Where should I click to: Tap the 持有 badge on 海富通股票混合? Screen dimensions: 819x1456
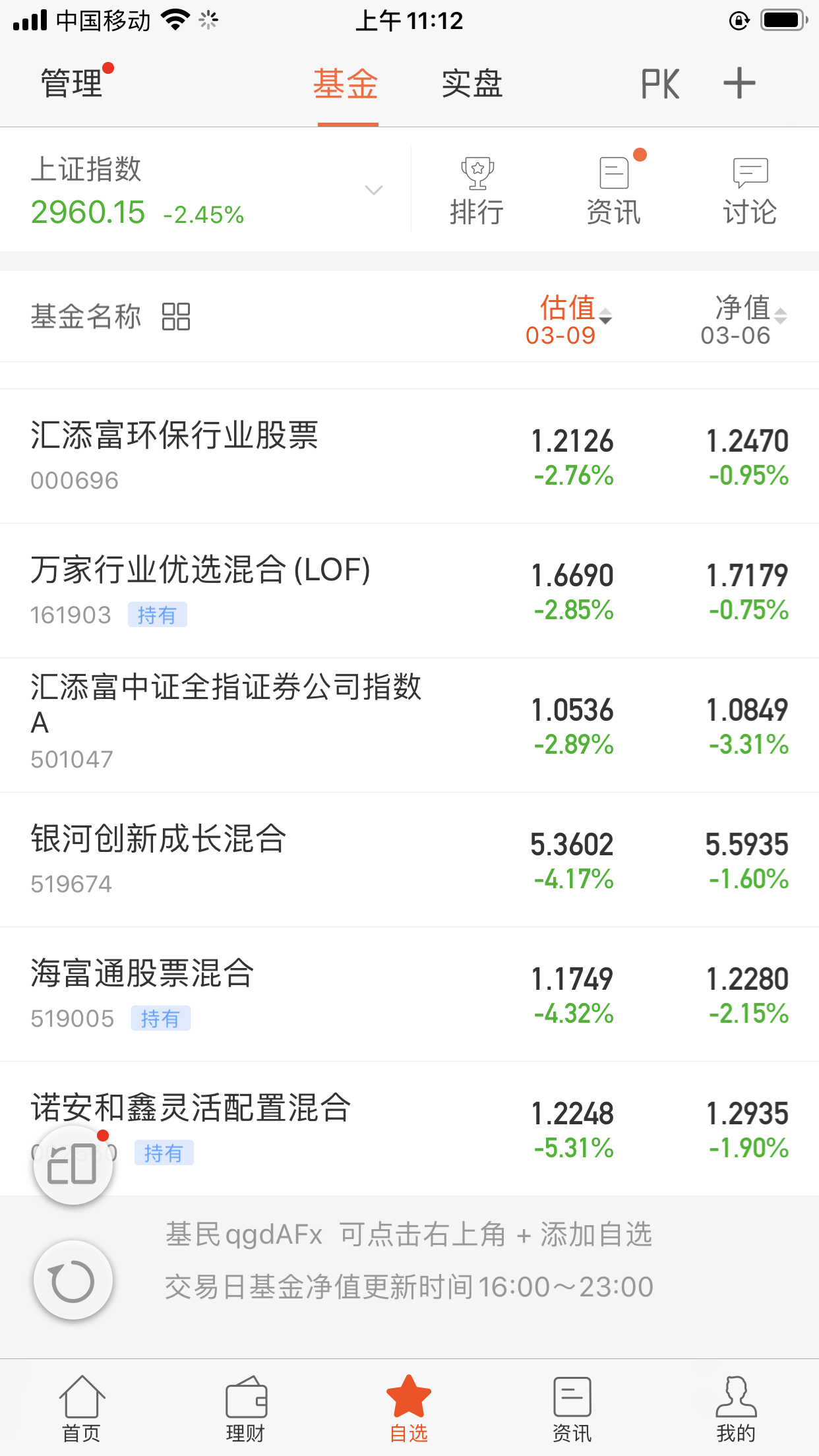click(160, 1018)
